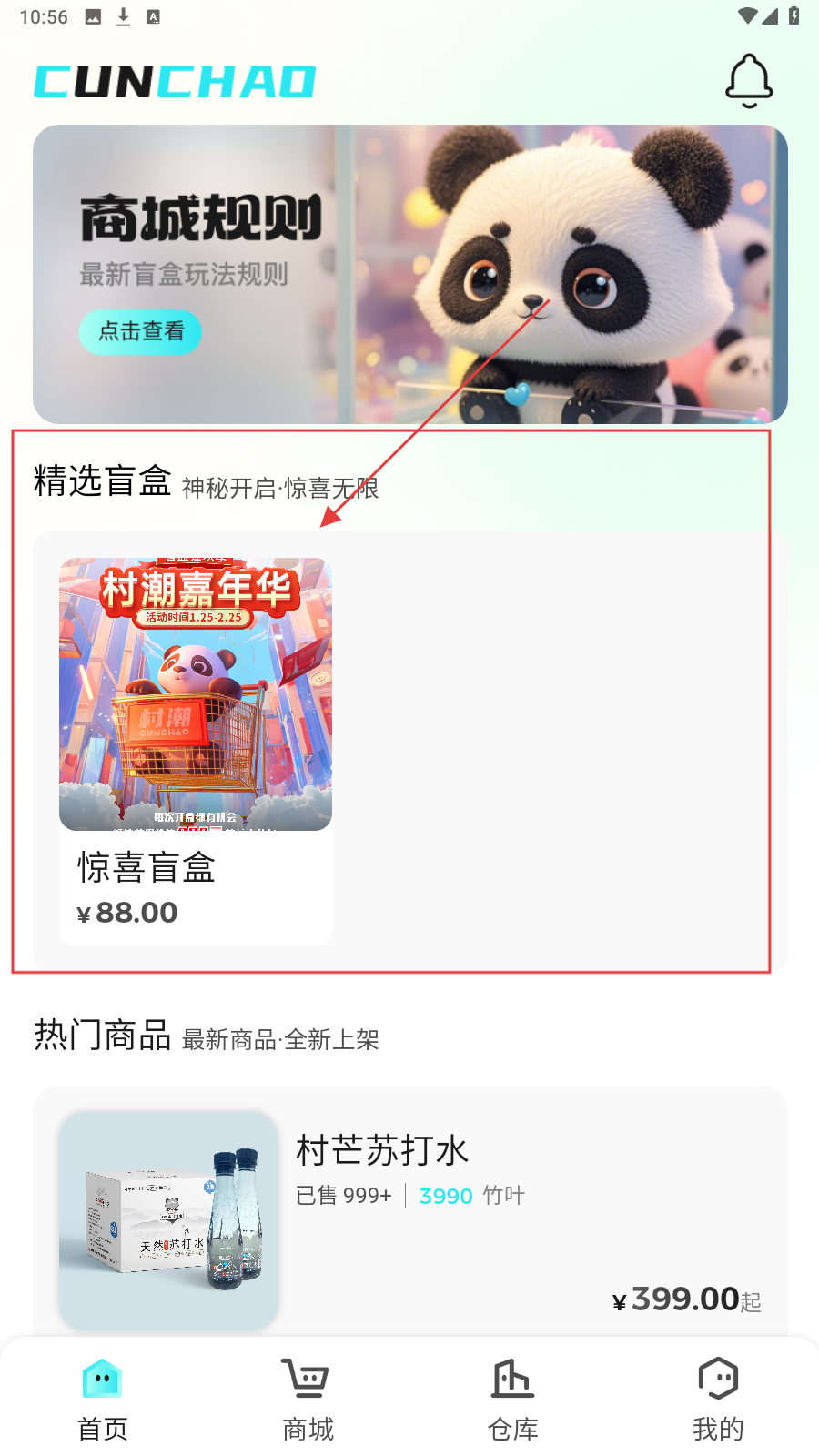819x1456 pixels.
Task: Go to the 我的 tab
Action: coord(717,1400)
